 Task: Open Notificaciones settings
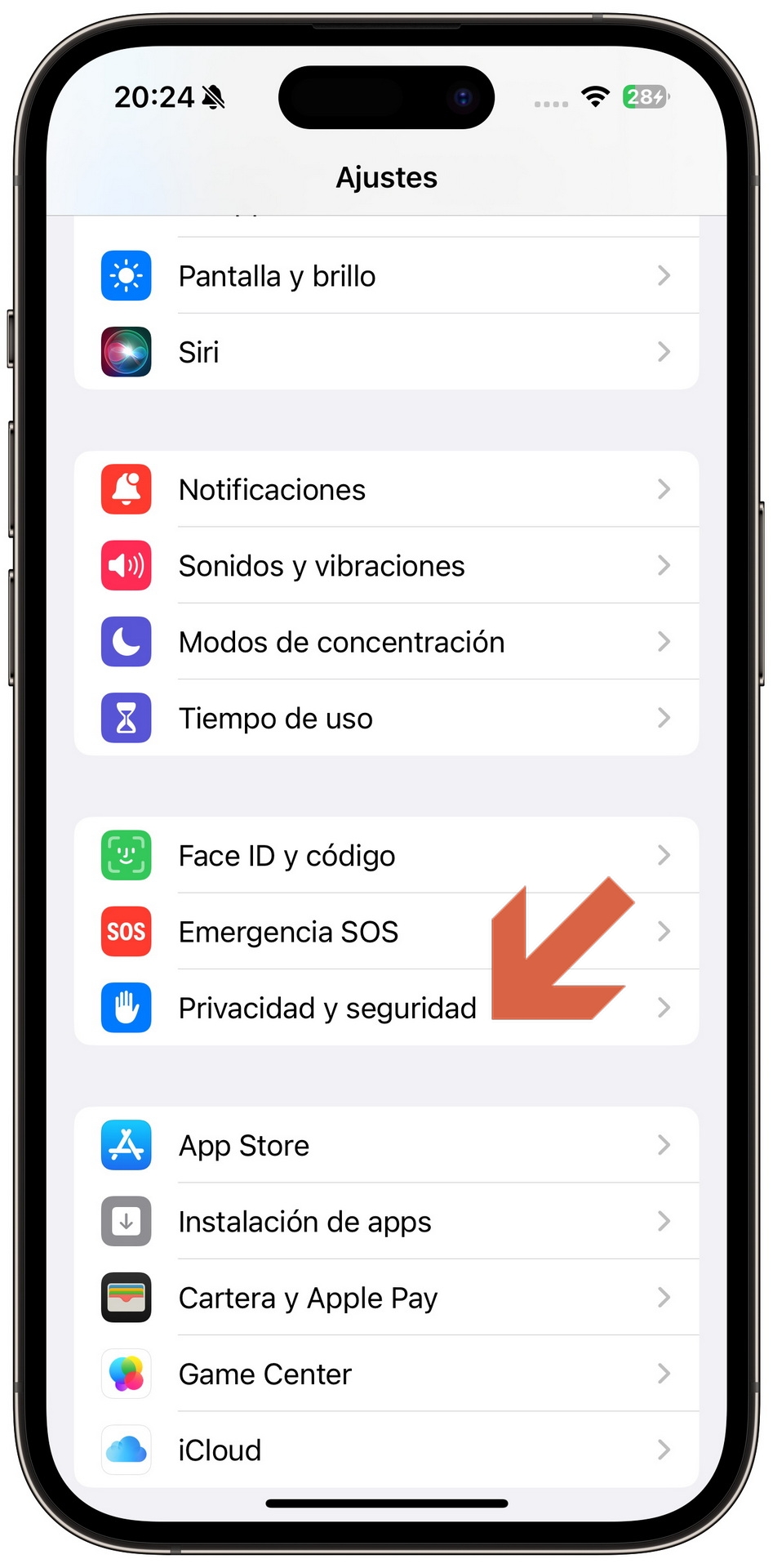(x=386, y=489)
